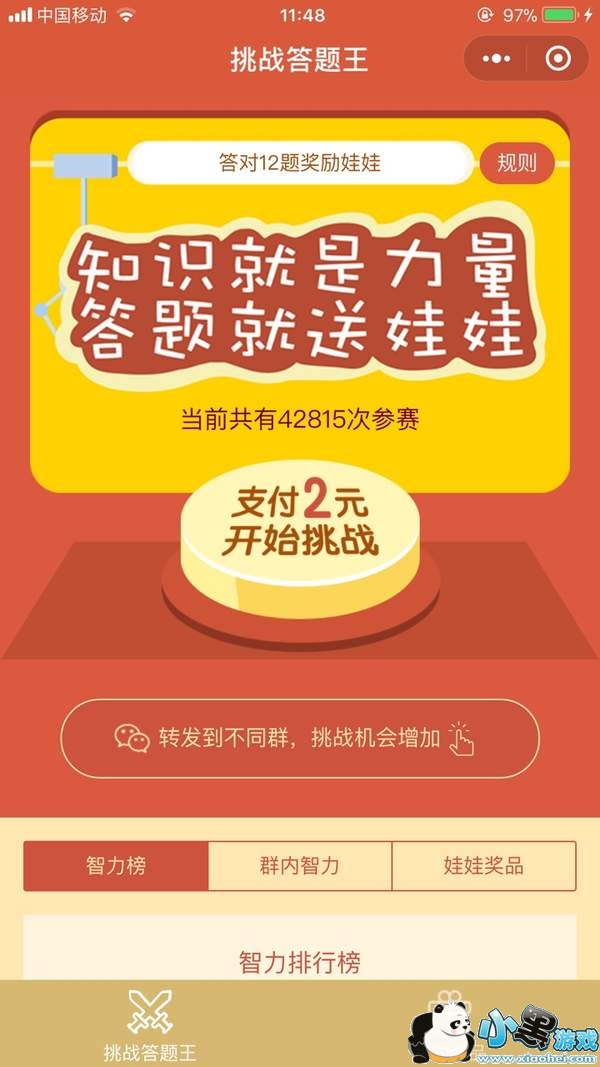This screenshot has width=600, height=1067.
Task: Switch to the 群内智力 tab
Action: click(300, 866)
